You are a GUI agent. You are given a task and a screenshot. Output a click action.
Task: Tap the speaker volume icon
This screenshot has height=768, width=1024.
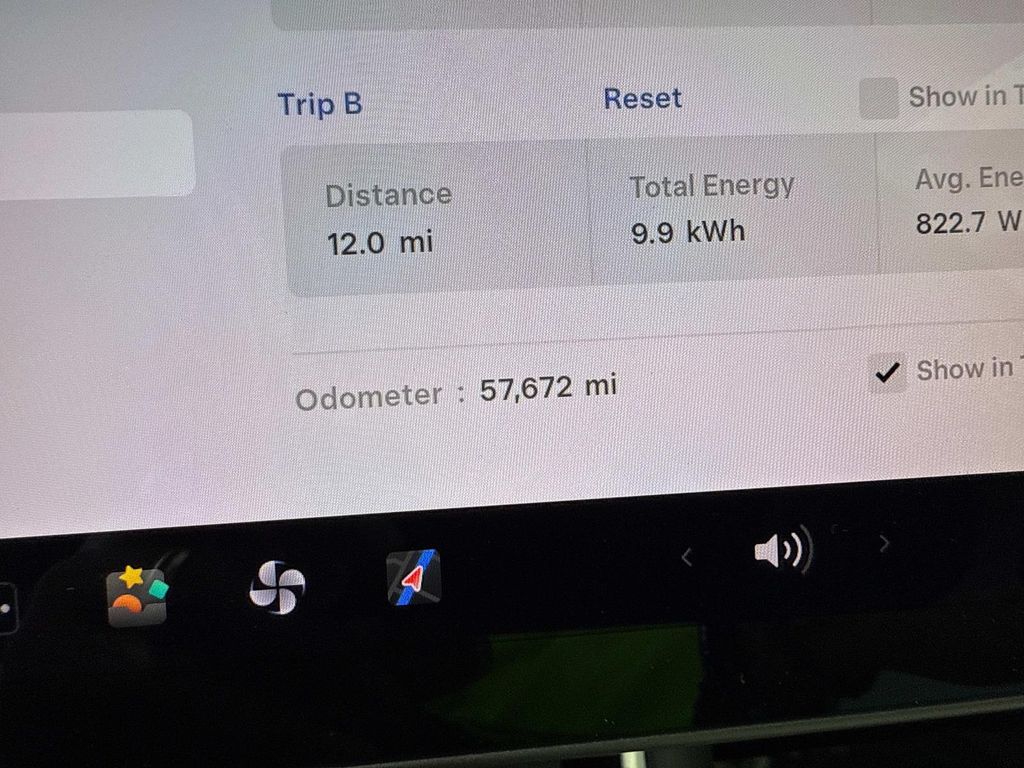pos(783,550)
